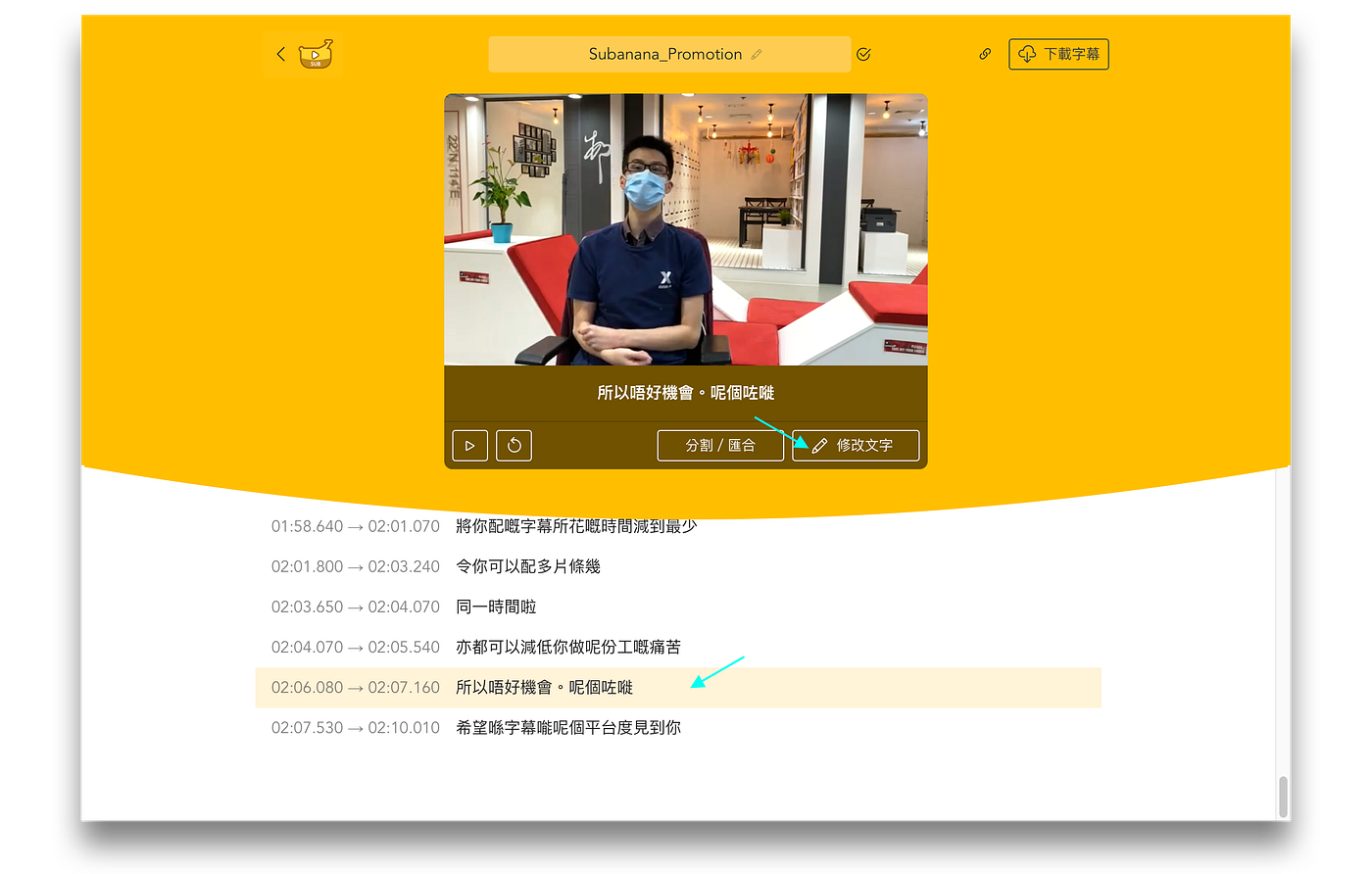Open the 分割 / 匯合 split-merge option
This screenshot has width=1372, height=874.
pyautogui.click(x=720, y=445)
